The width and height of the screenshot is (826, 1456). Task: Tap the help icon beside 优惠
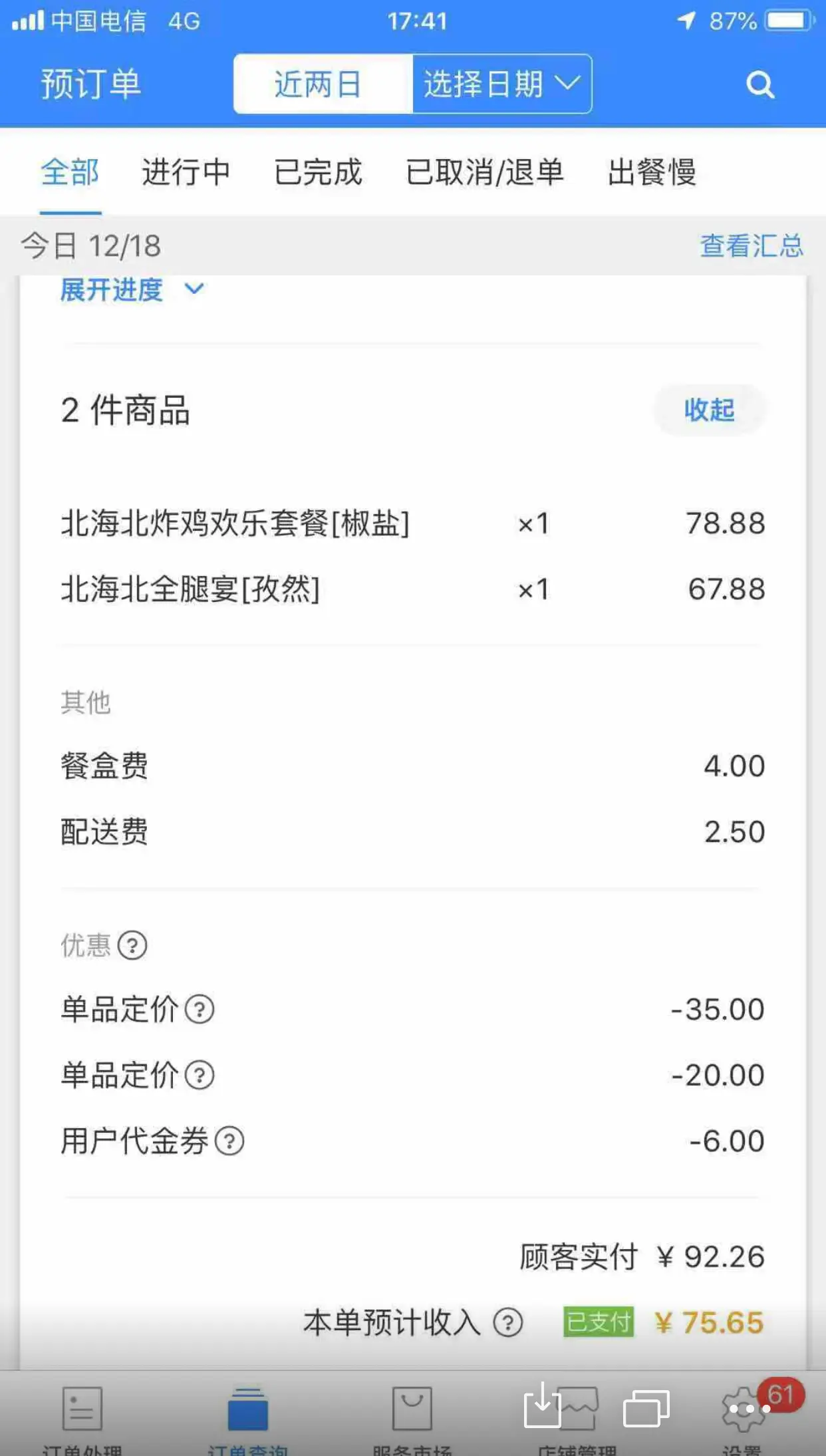coord(132,945)
